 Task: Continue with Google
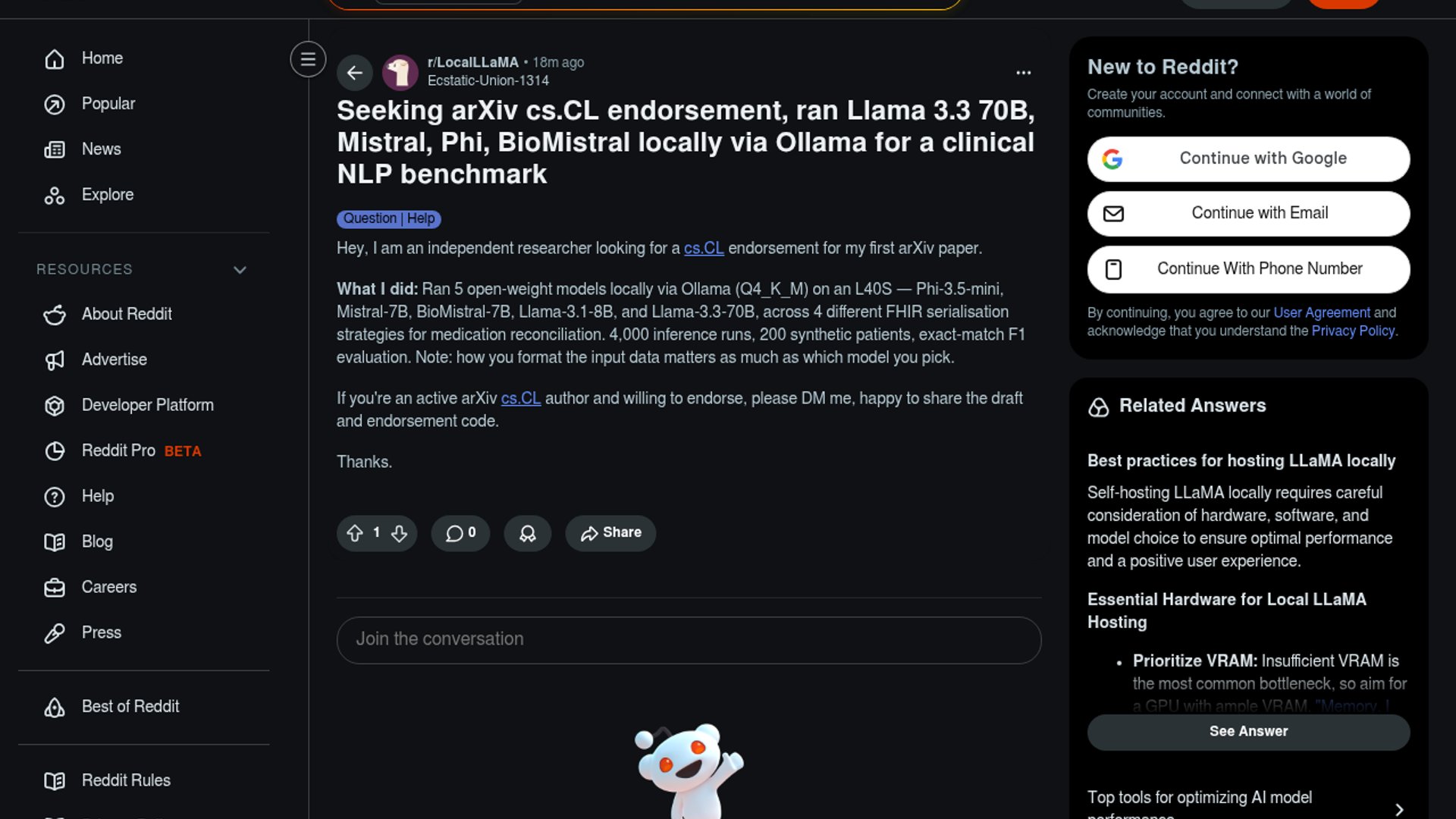[x=1248, y=159]
